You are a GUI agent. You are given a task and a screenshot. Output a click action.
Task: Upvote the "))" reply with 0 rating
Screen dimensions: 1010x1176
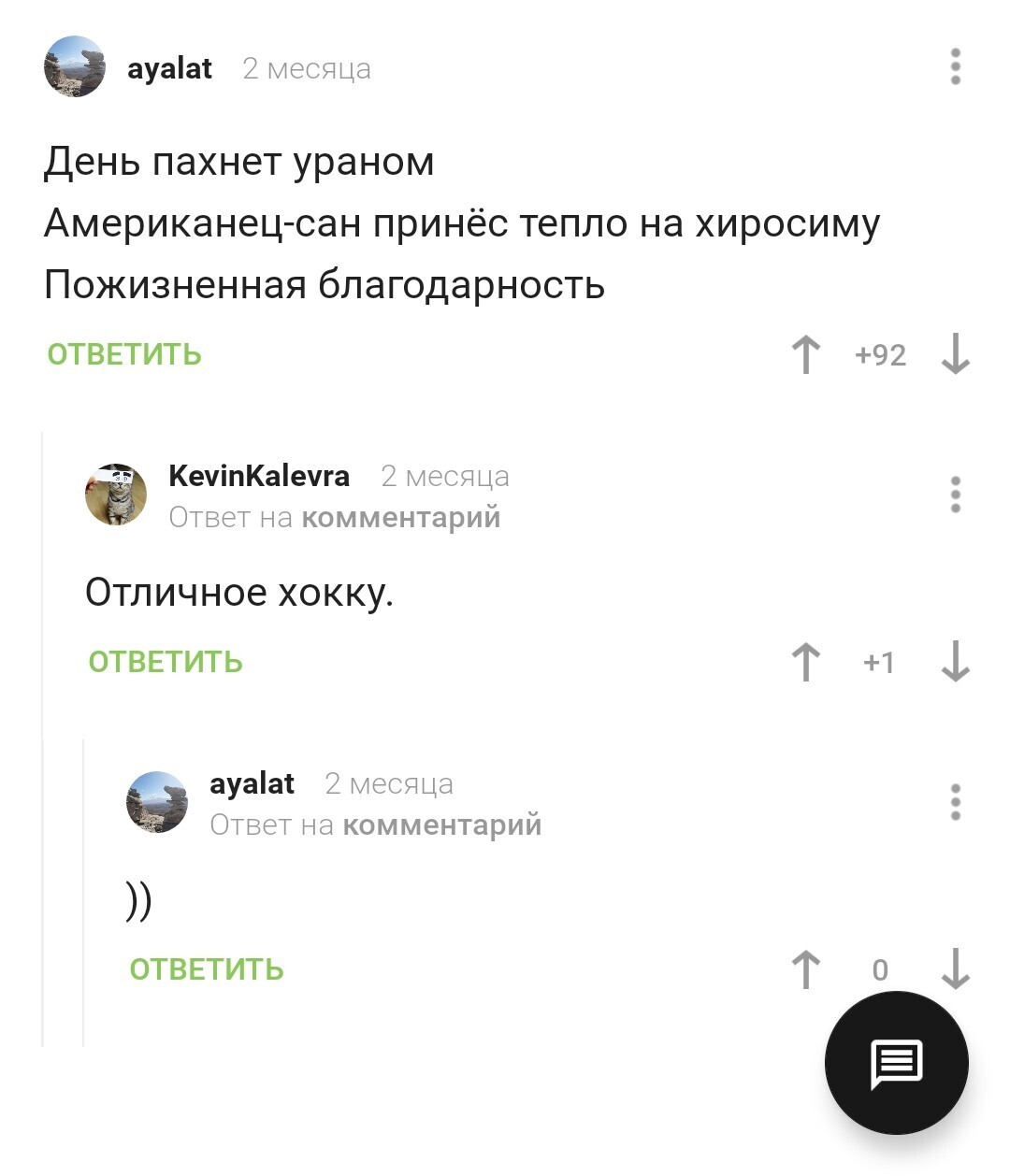[805, 969]
